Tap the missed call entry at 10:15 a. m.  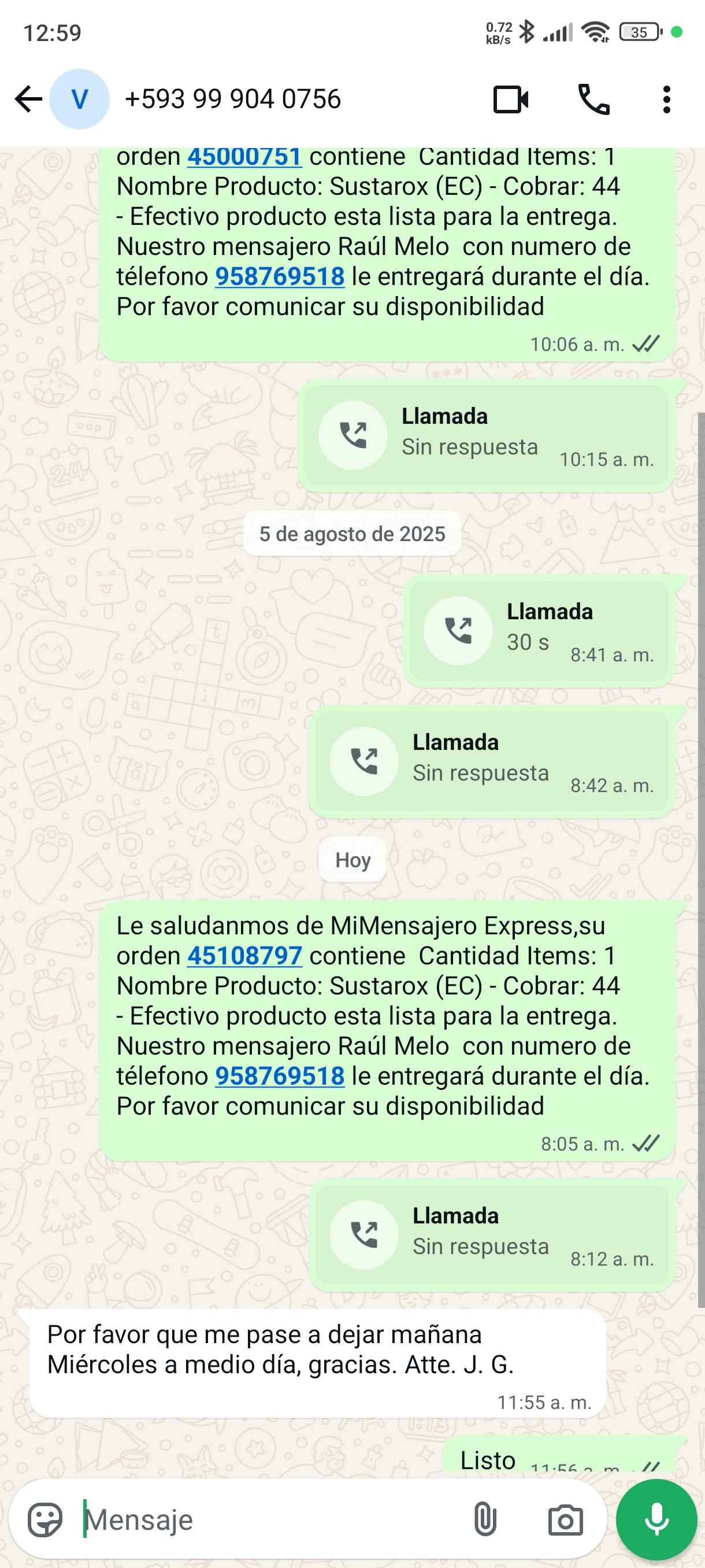click(485, 436)
